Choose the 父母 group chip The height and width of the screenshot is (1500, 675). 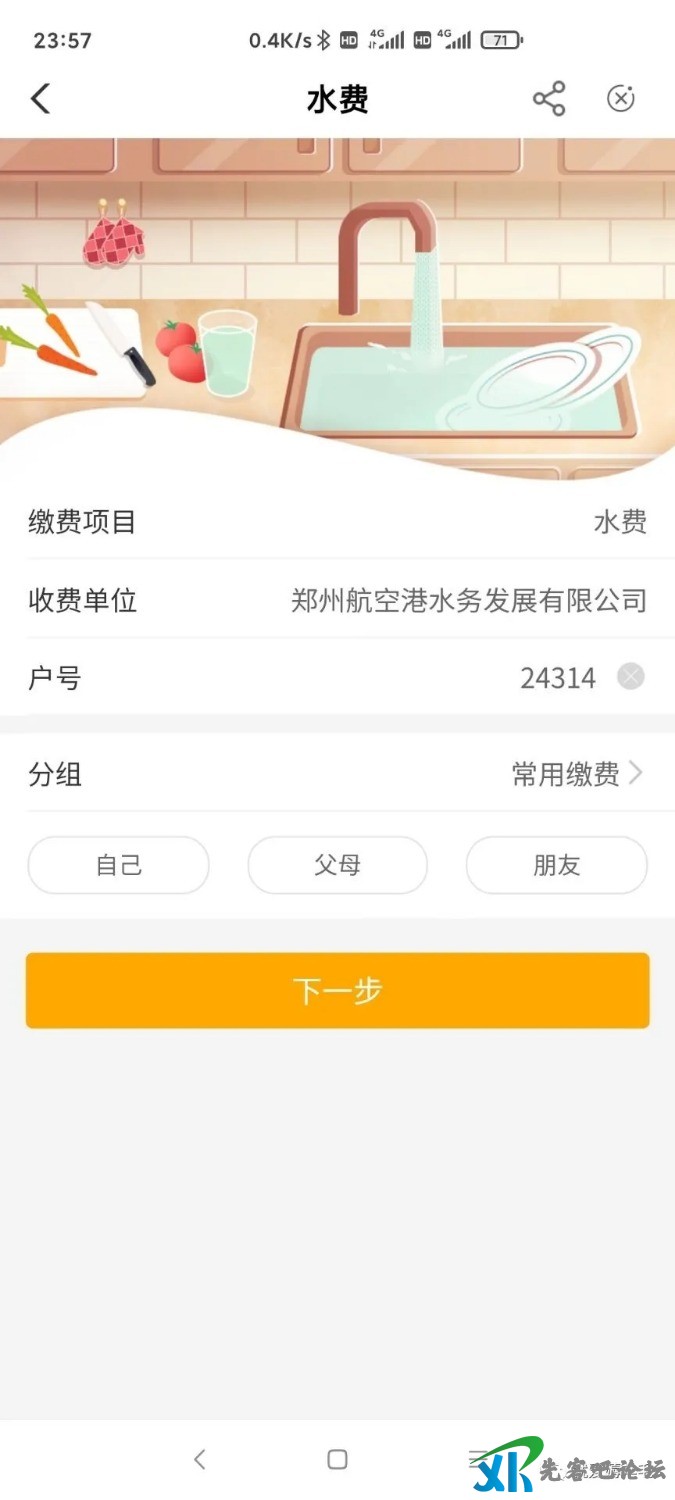tap(337, 865)
